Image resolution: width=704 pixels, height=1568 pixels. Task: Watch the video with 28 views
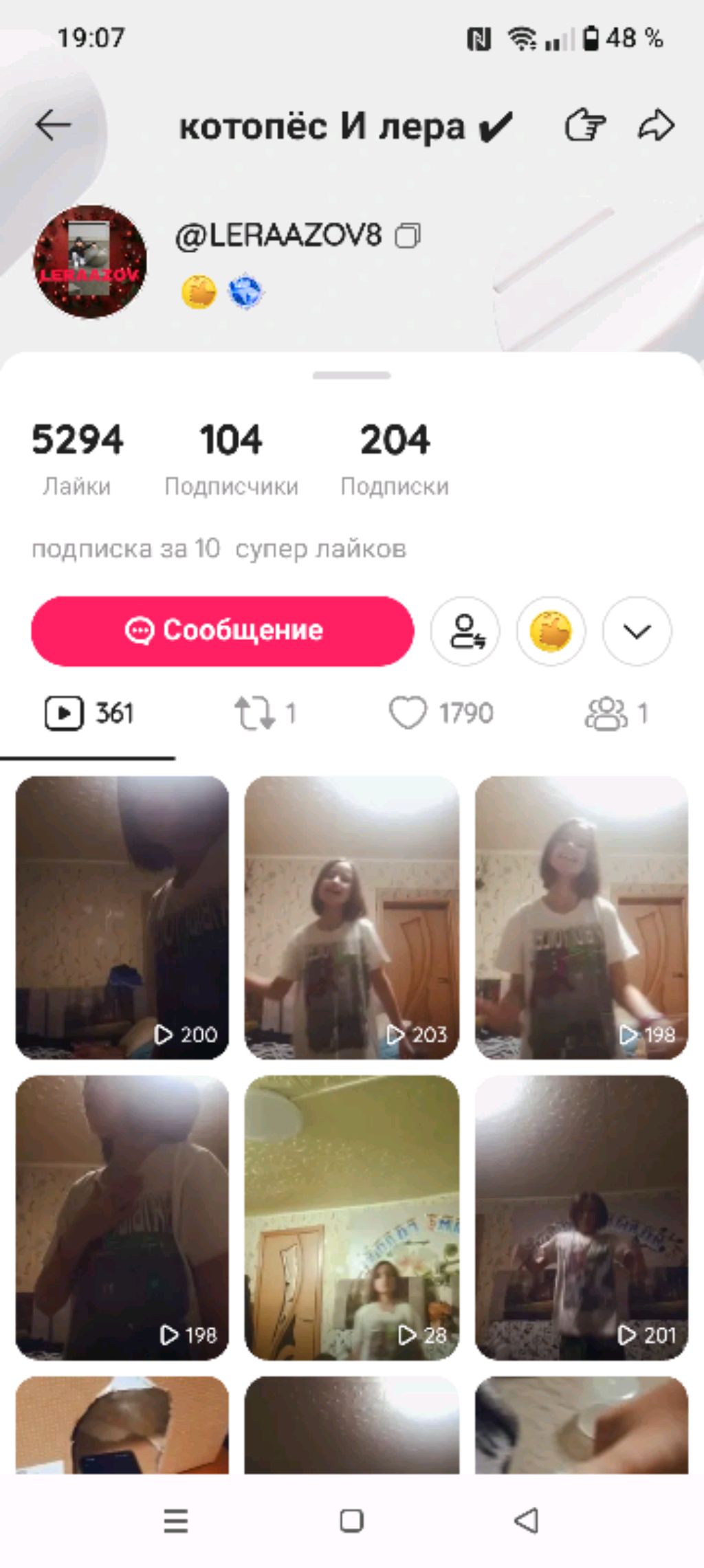coord(351,1217)
